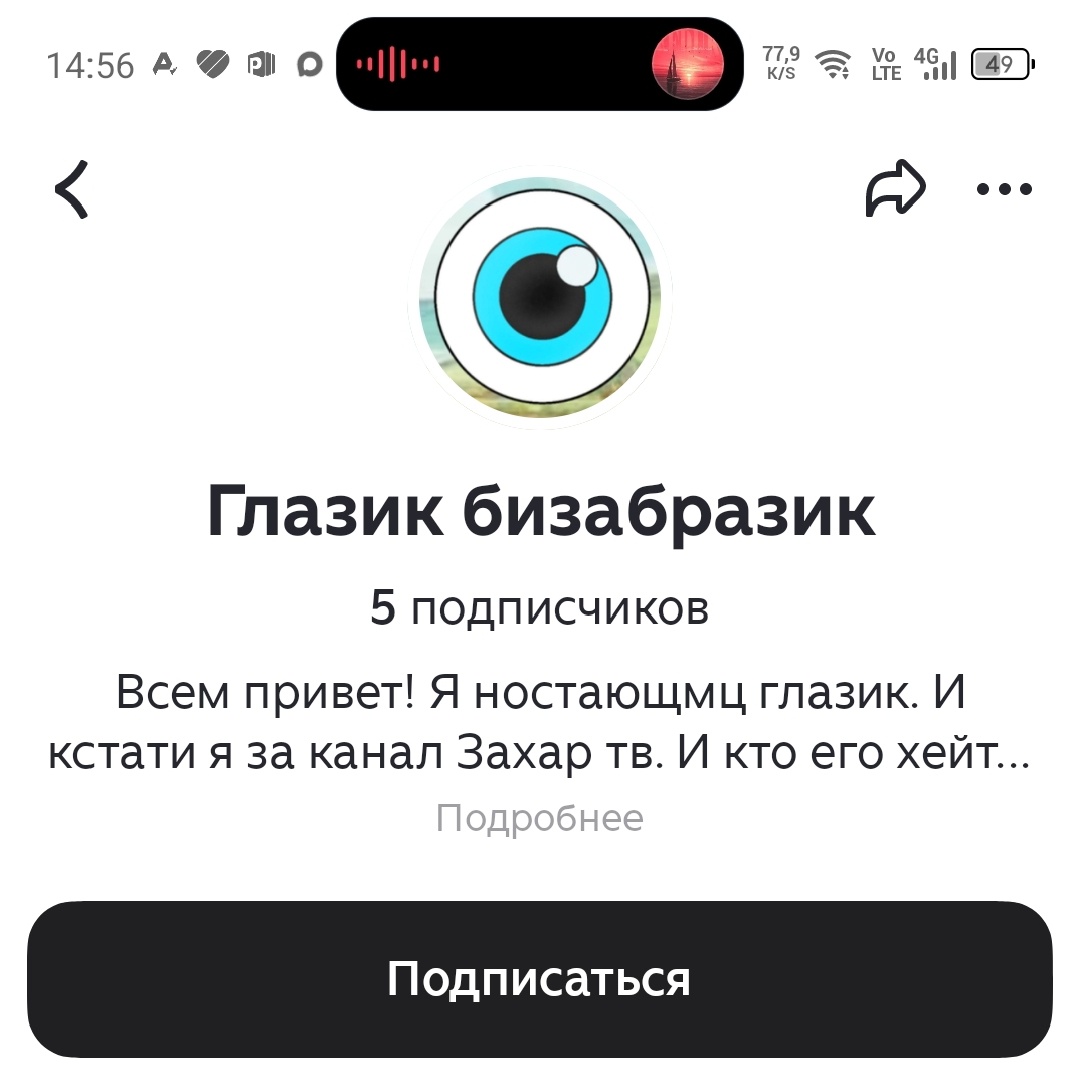Tap the back arrow to leave the channel

(72, 188)
